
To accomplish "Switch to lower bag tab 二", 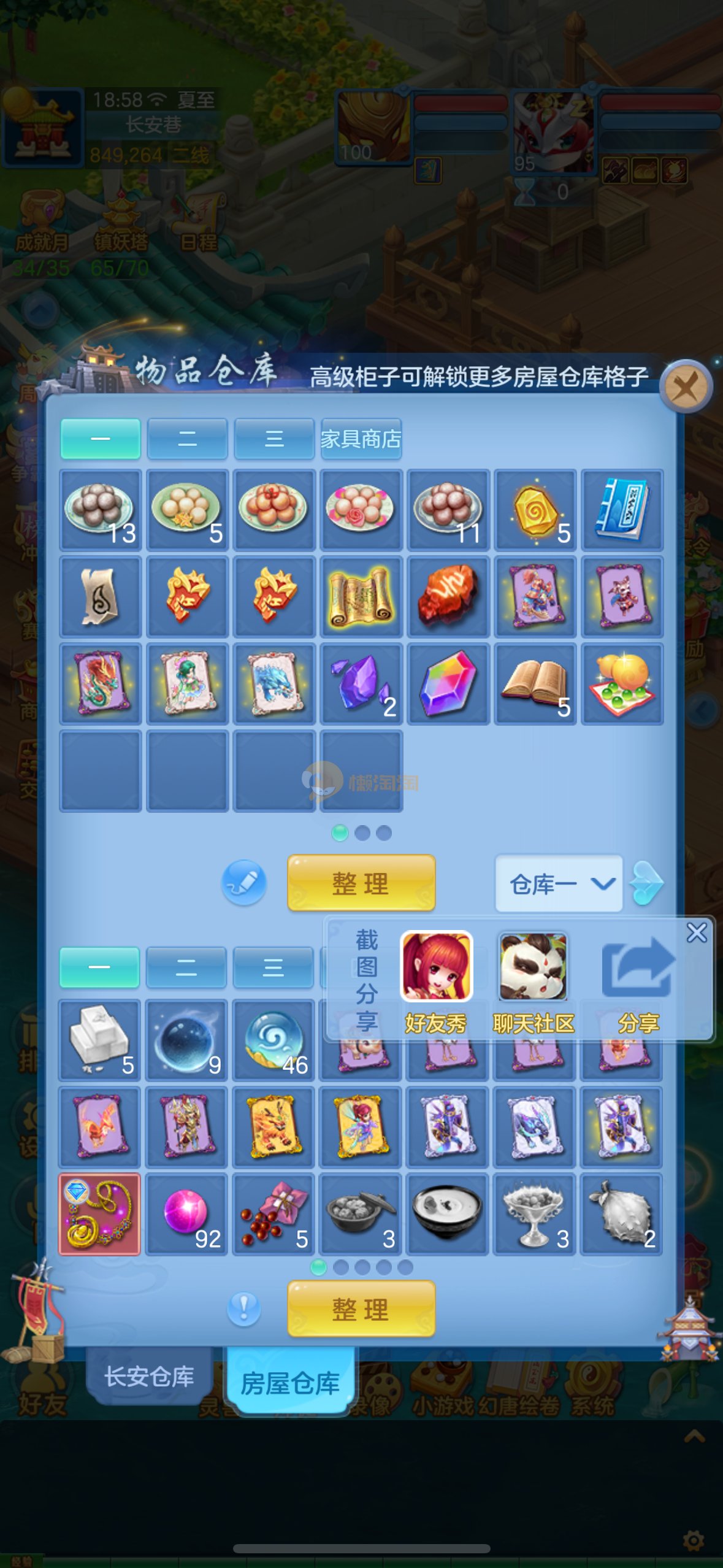I will coord(186,967).
